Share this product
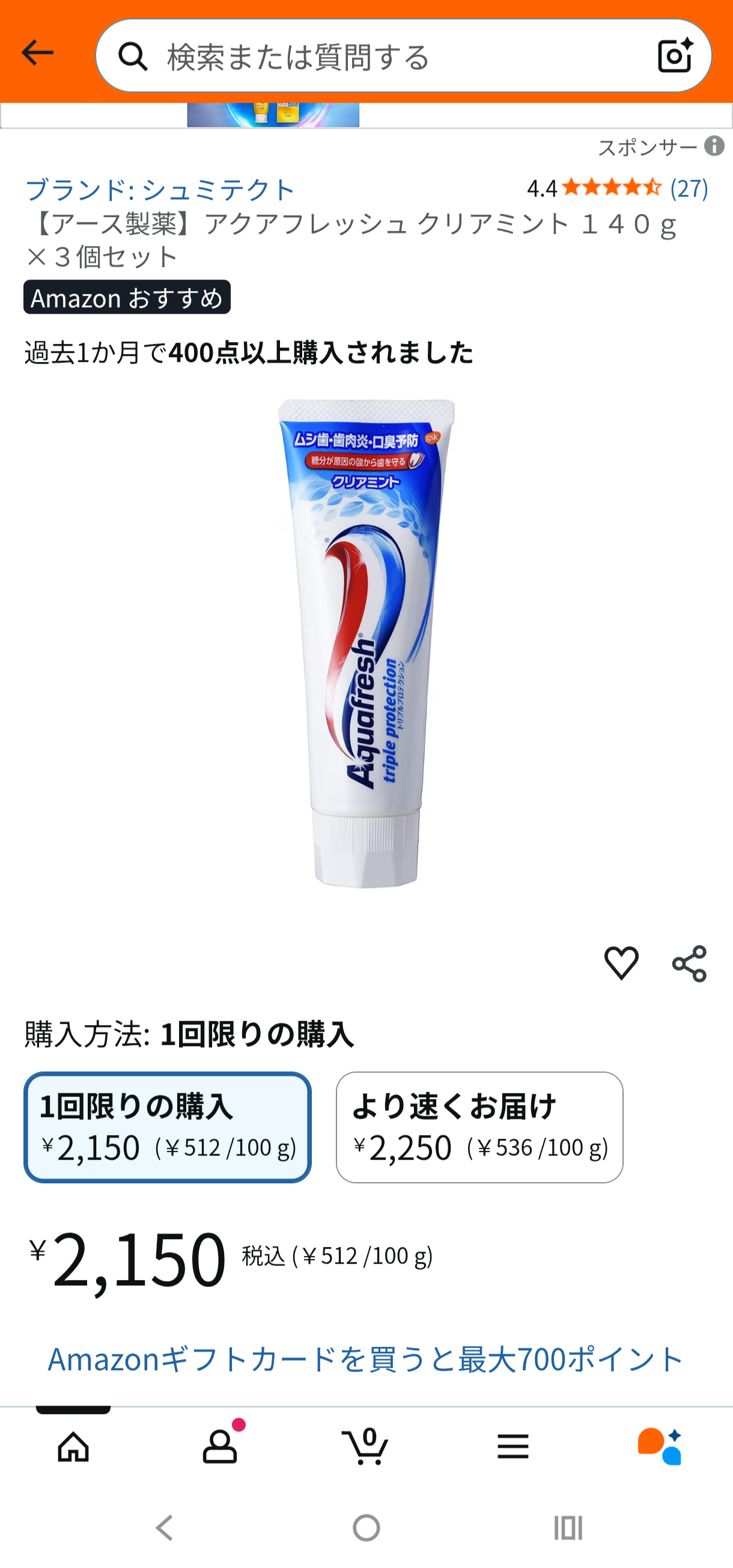This screenshot has width=733, height=1568. tap(689, 964)
